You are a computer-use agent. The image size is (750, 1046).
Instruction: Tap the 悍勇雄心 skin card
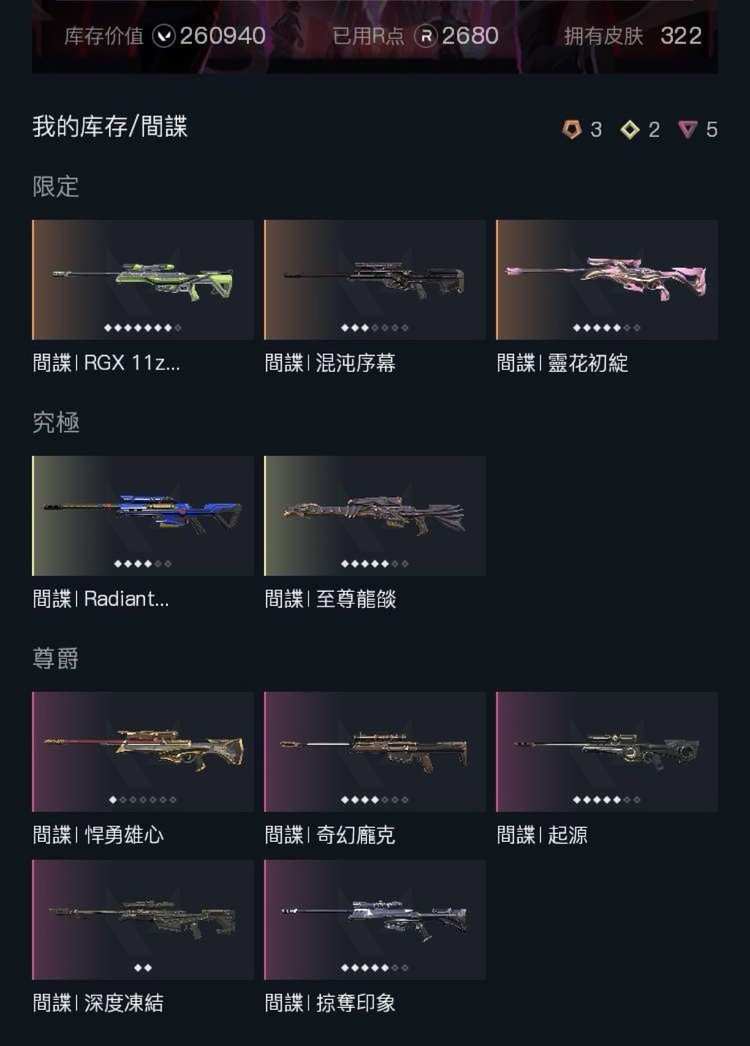pyautogui.click(x=143, y=752)
